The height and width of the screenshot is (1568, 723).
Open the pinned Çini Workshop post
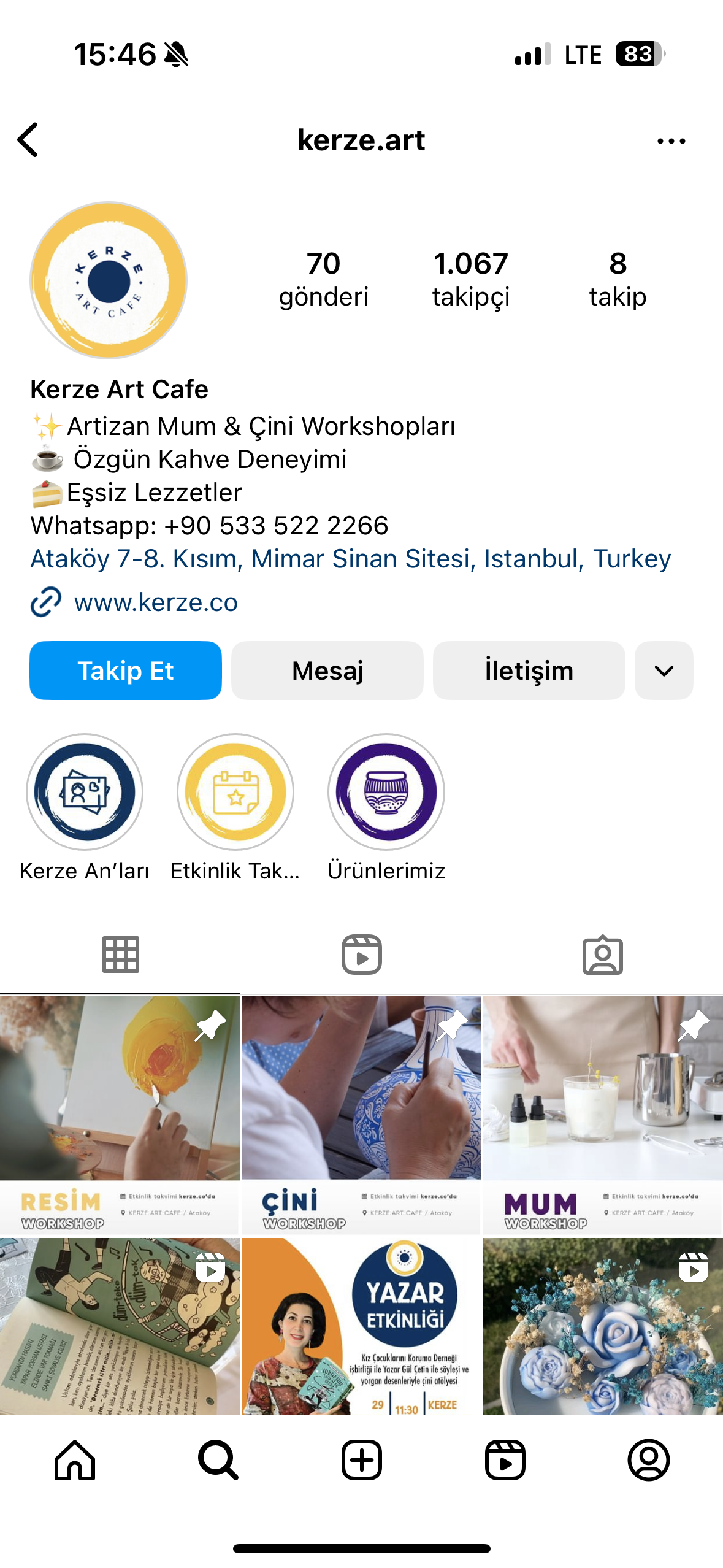point(361,1115)
